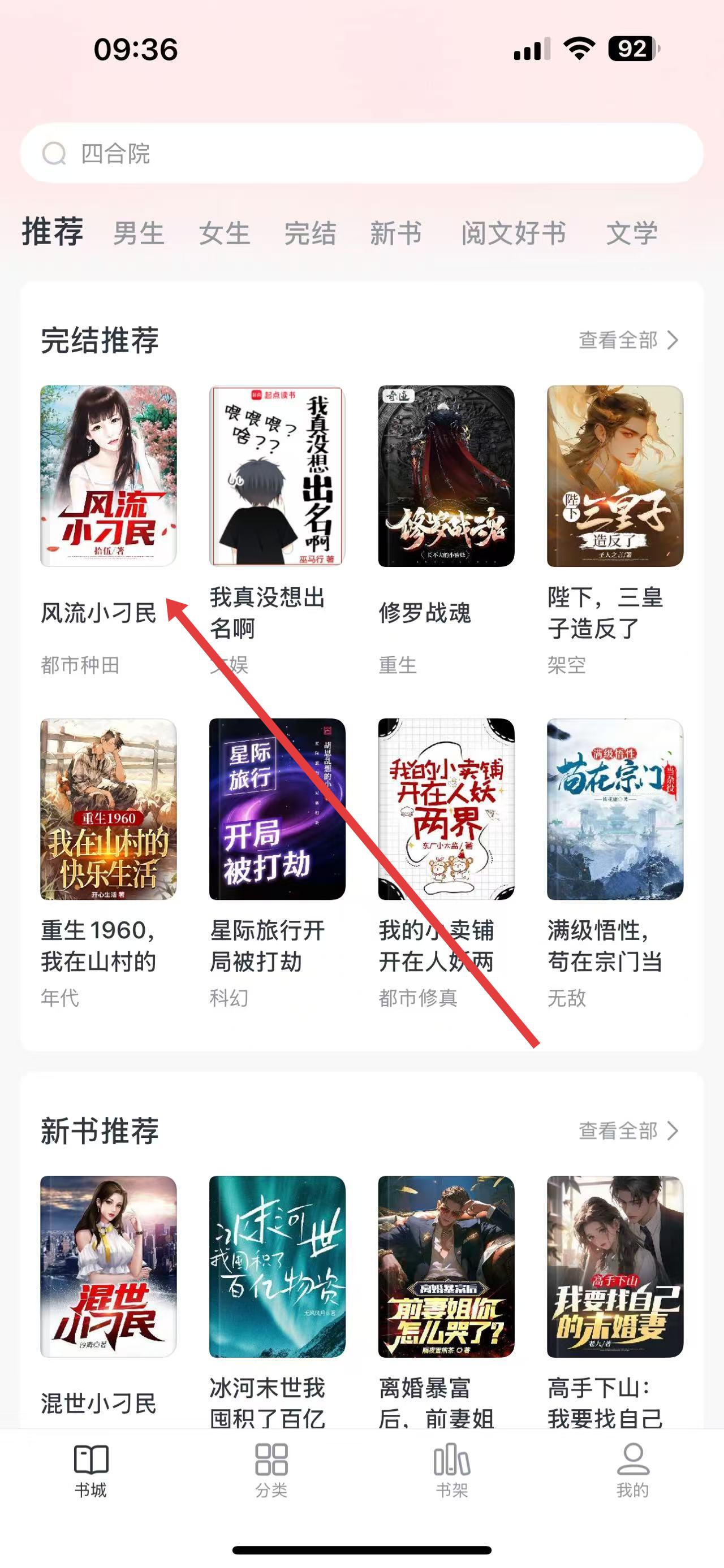Screen dimensions: 724x1568
Task: Select the 完结 top tab
Action: (310, 233)
